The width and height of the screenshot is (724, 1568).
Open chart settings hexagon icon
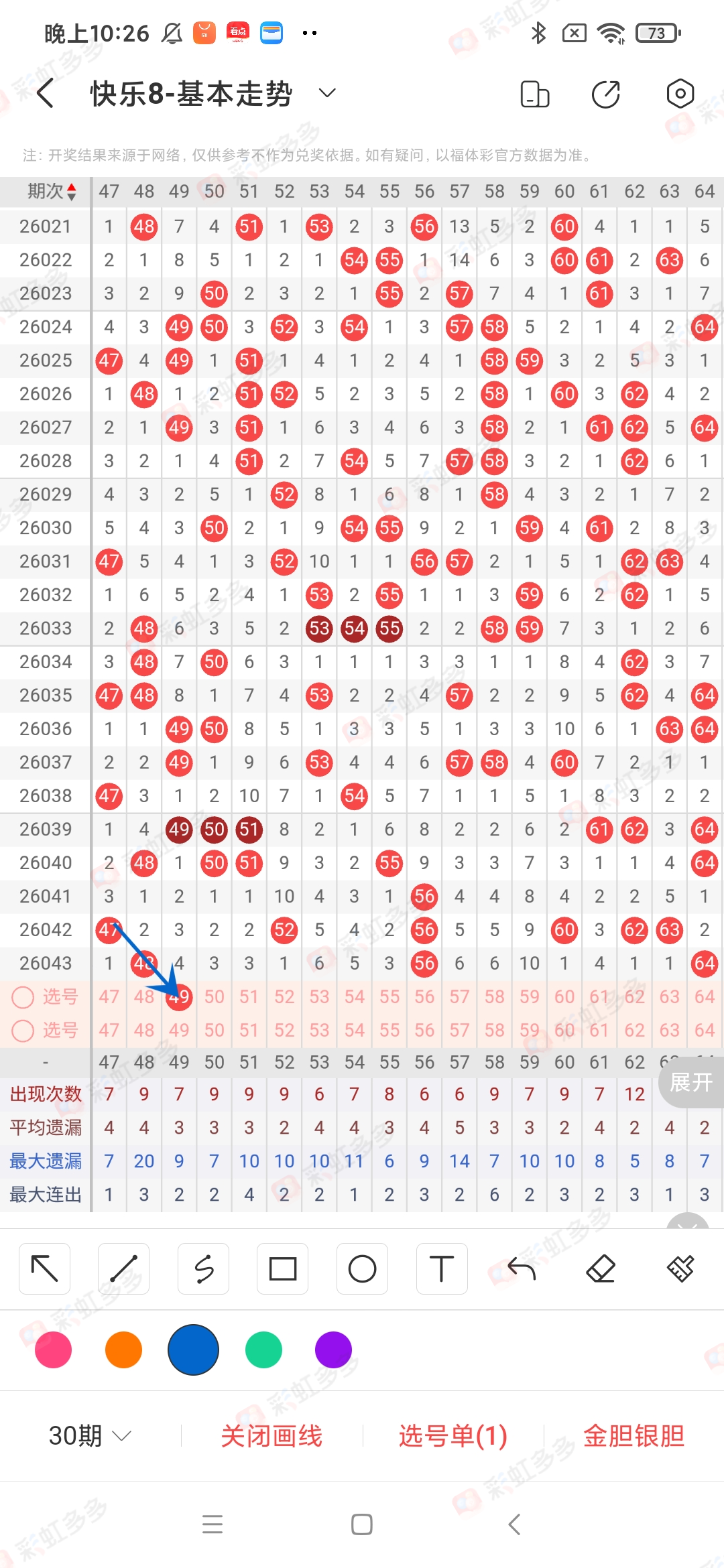coord(680,94)
